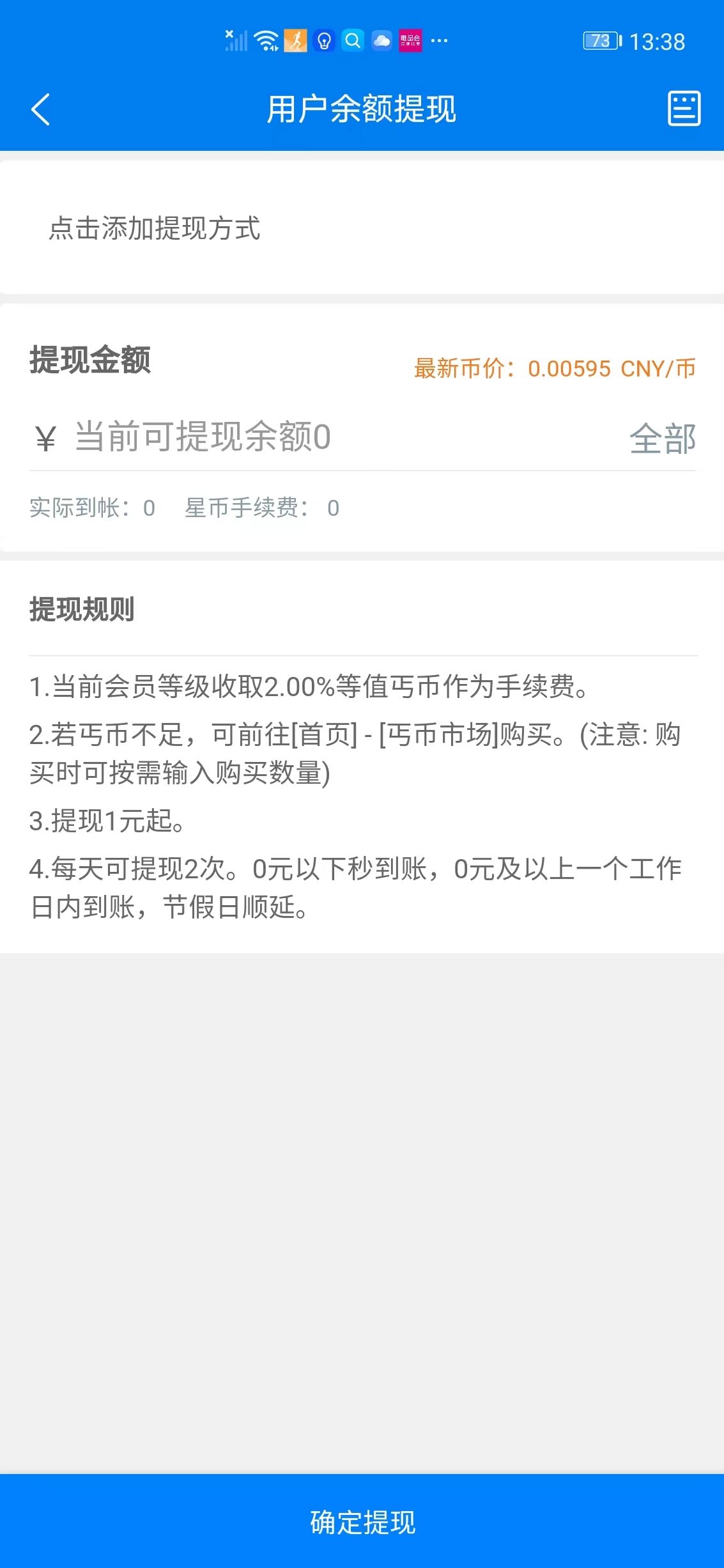This screenshot has height=1568, width=724.
Task: Select 全部 to withdraw the full balance
Action: (662, 439)
